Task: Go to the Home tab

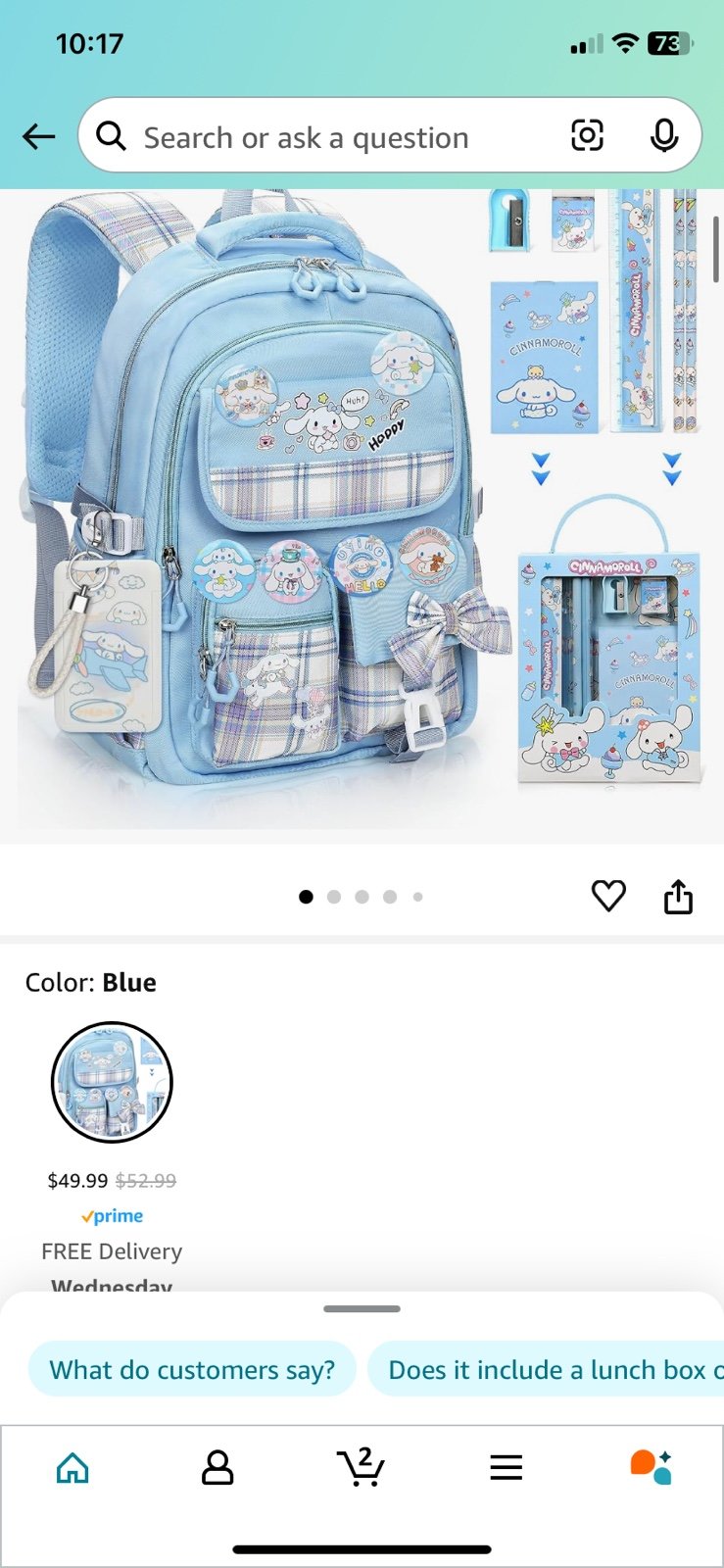Action: [72, 1467]
